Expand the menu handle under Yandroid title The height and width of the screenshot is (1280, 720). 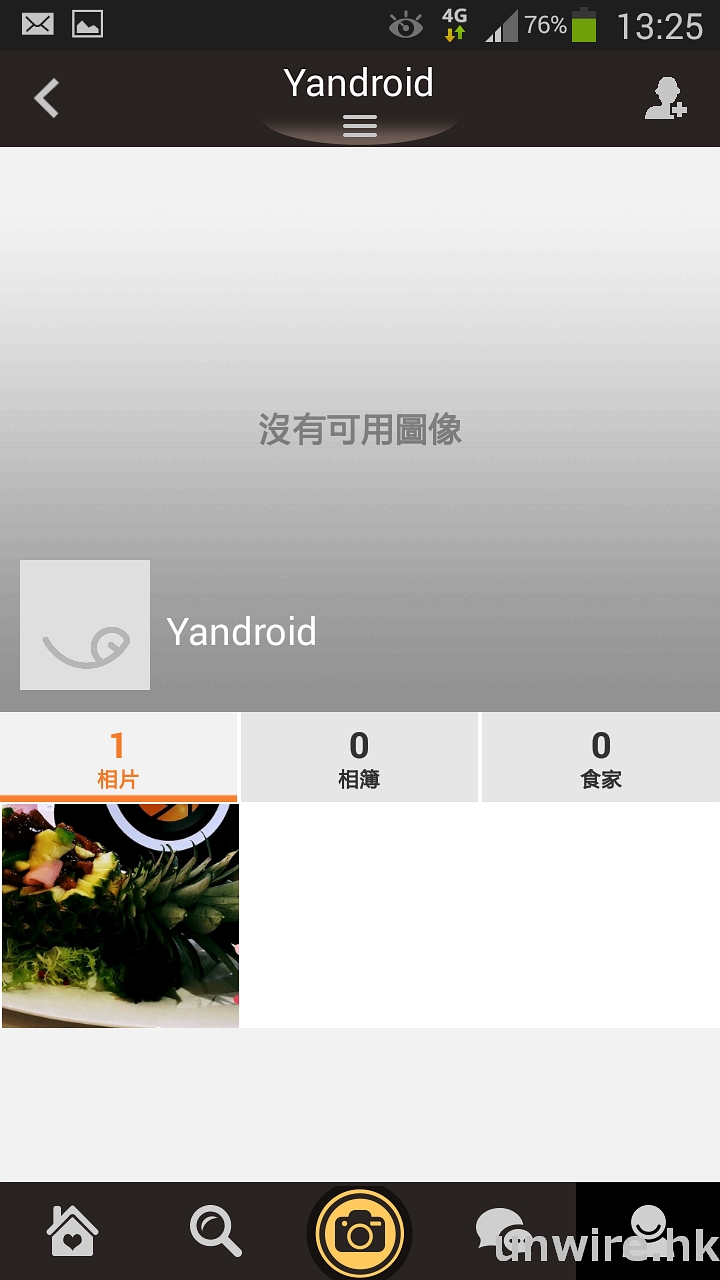[x=359, y=125]
